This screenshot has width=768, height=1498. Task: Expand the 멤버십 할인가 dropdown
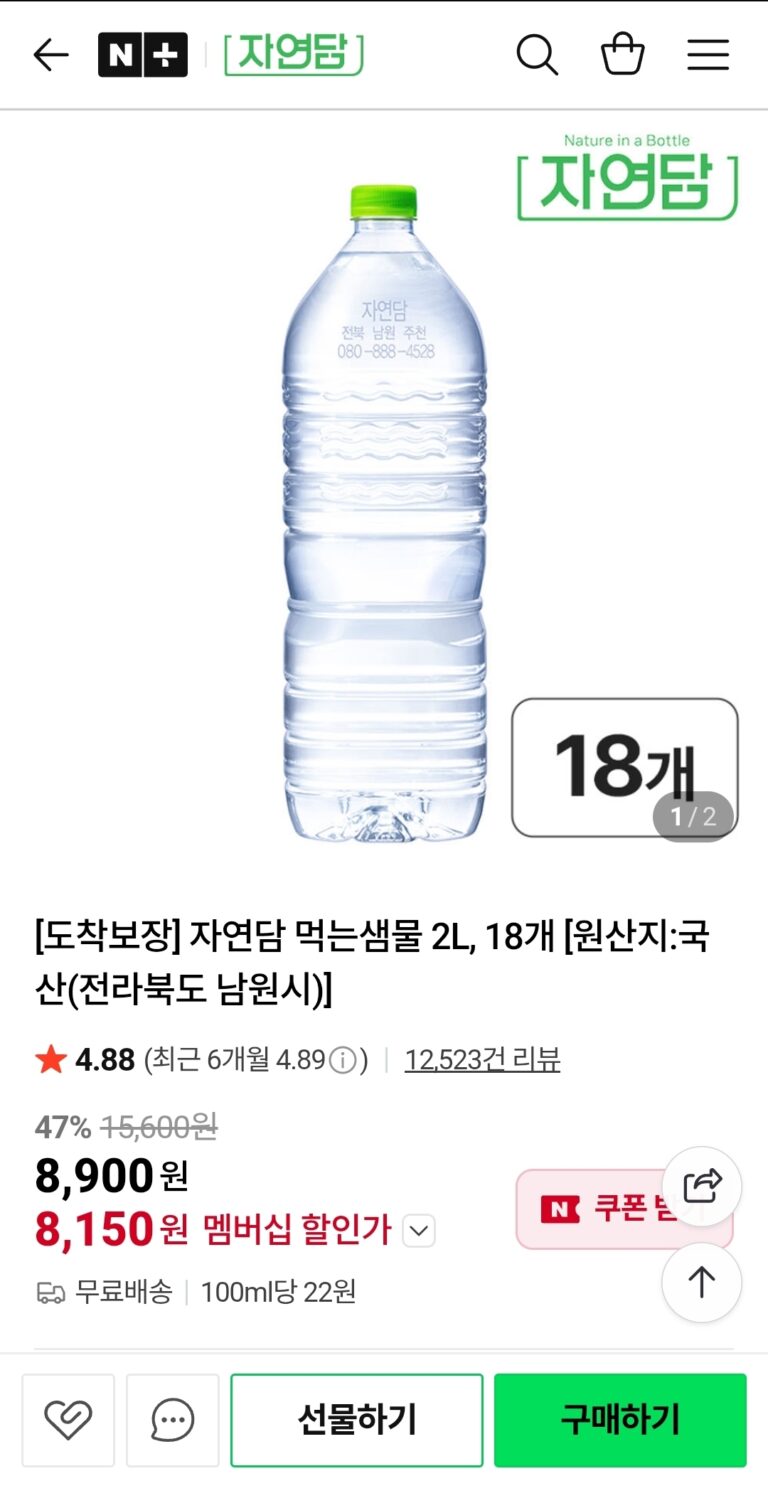coord(419,1231)
